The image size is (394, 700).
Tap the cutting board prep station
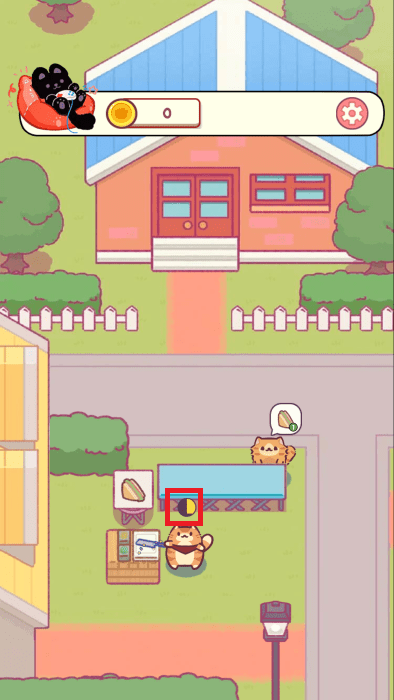[133, 556]
